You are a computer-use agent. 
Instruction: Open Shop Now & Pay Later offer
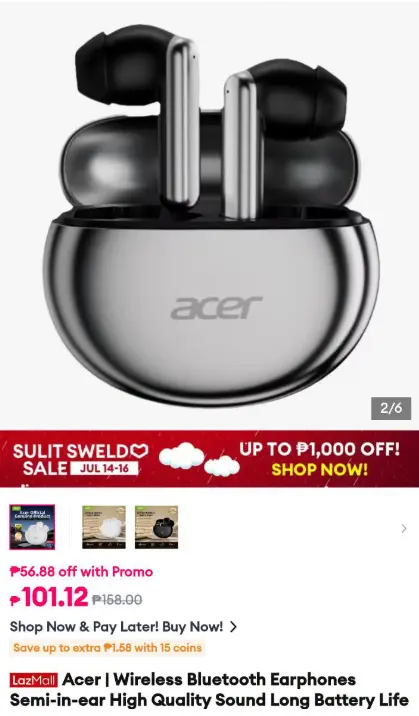[124, 626]
